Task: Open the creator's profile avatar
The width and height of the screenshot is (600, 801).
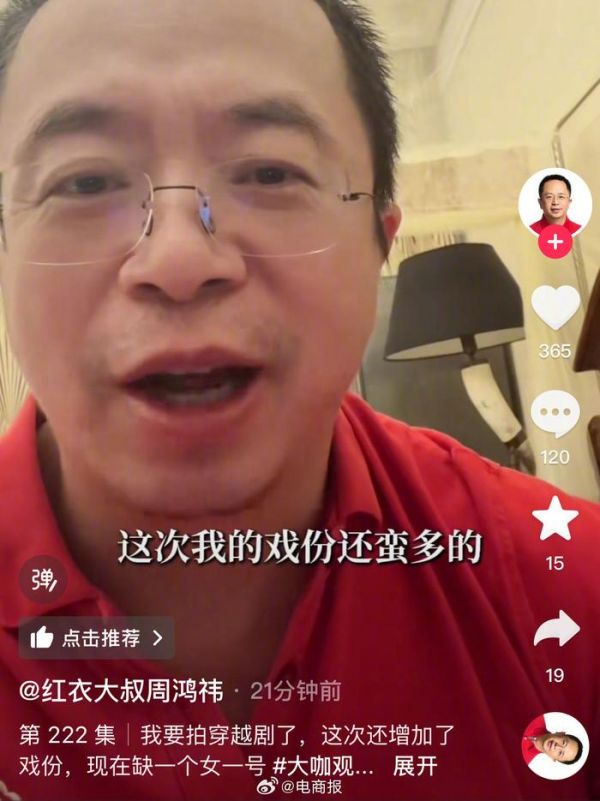Action: click(554, 203)
